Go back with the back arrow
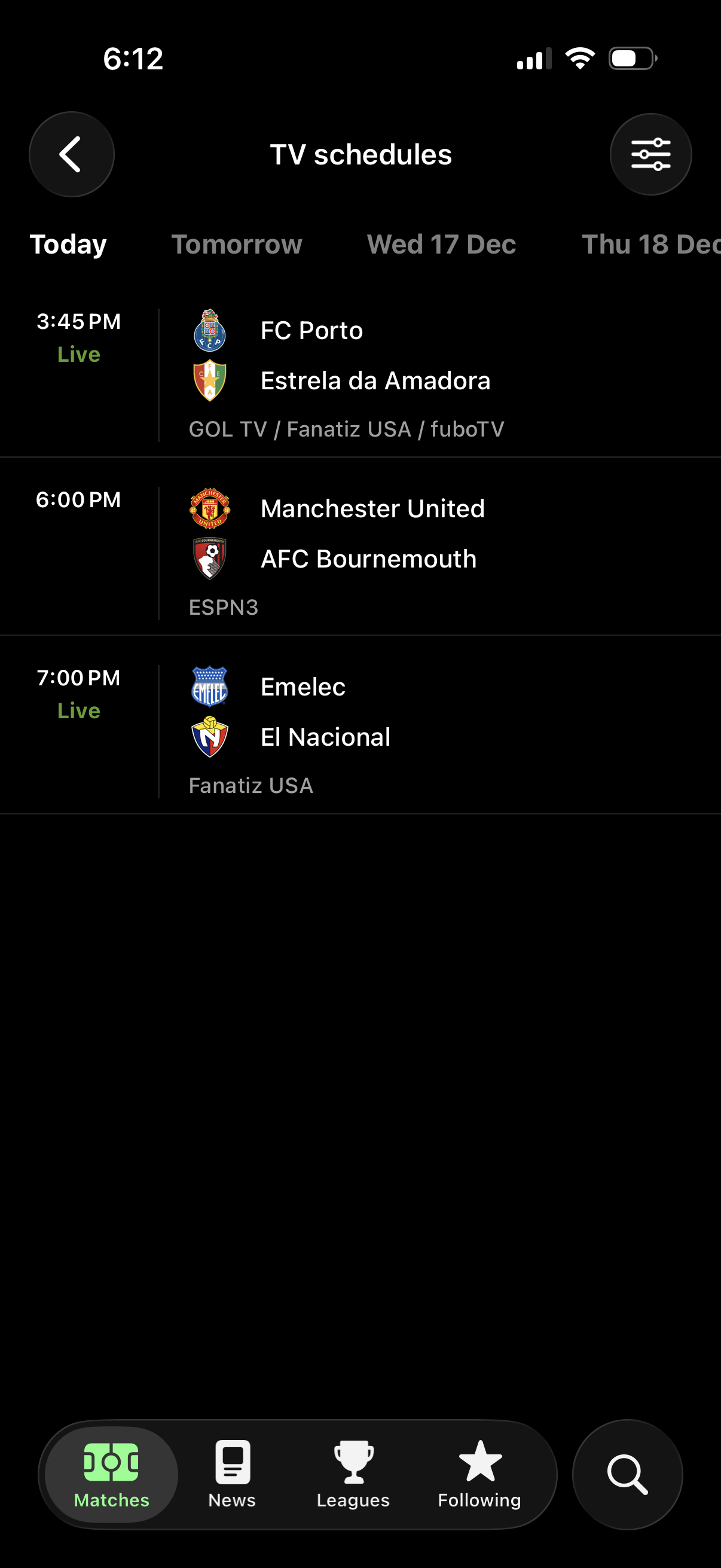Viewport: 721px width, 1568px height. [72, 154]
